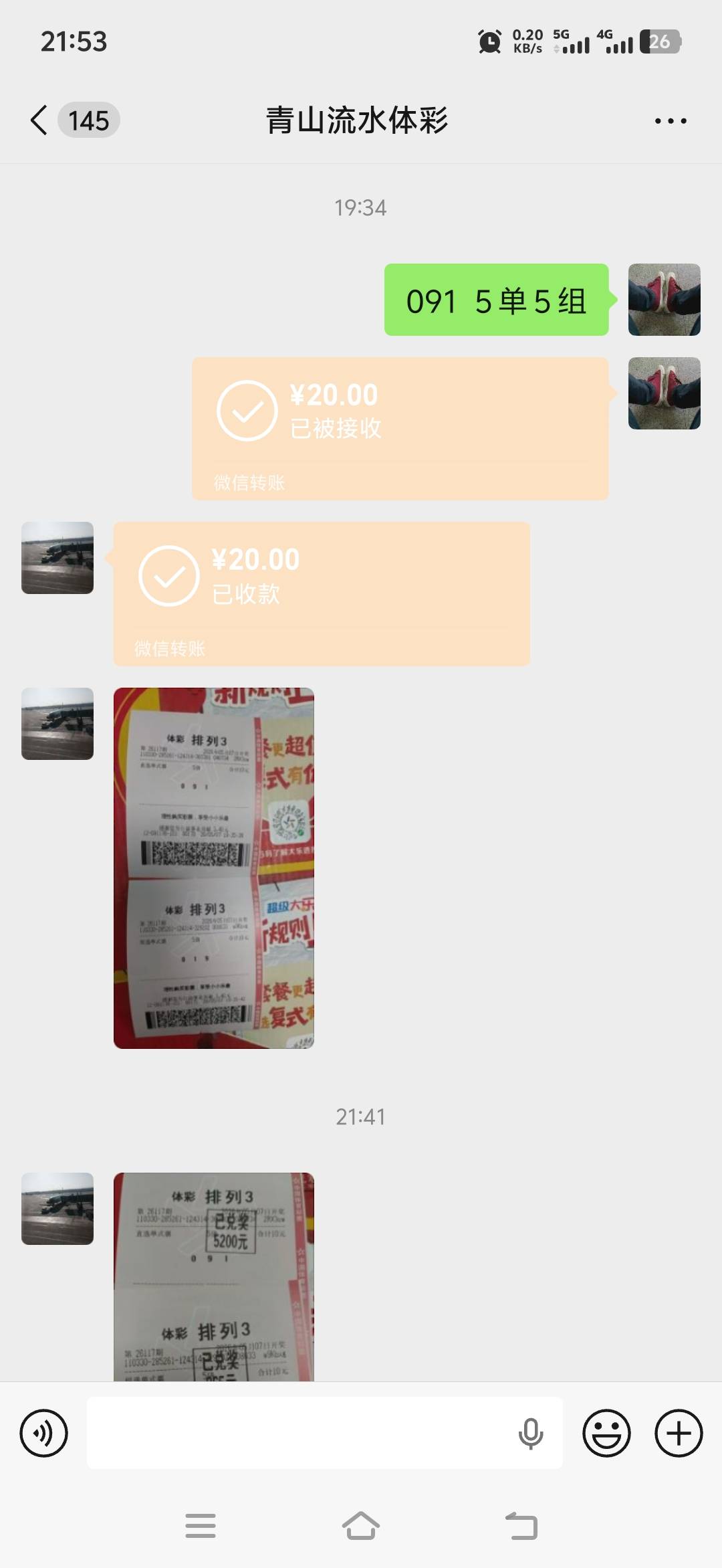
Task: Go back to the chat list
Action: (x=39, y=120)
